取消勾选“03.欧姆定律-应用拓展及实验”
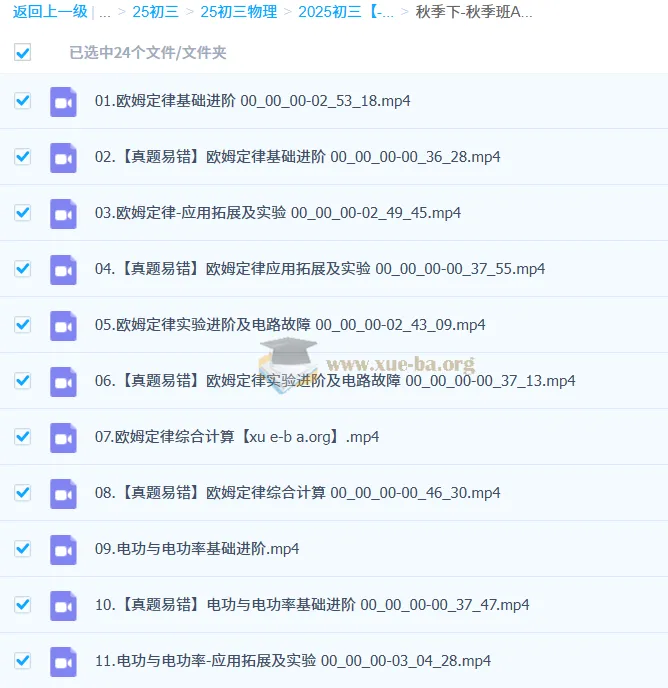The height and width of the screenshot is (688, 668). (x=22, y=213)
